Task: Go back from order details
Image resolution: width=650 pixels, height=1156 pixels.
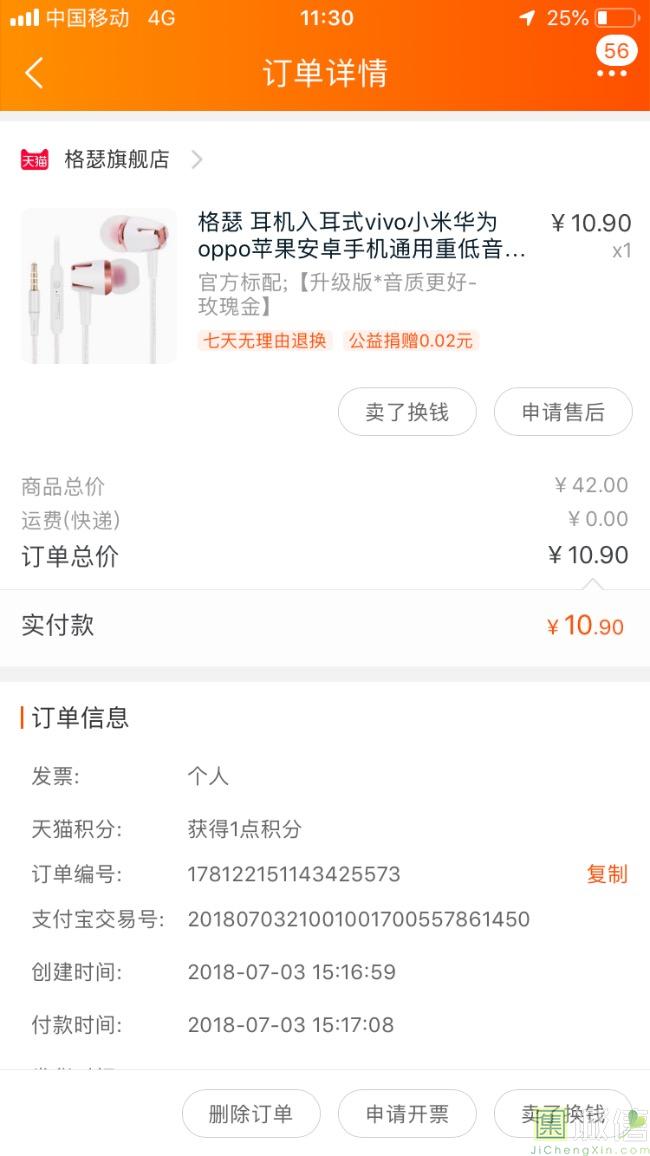Action: pos(34,73)
